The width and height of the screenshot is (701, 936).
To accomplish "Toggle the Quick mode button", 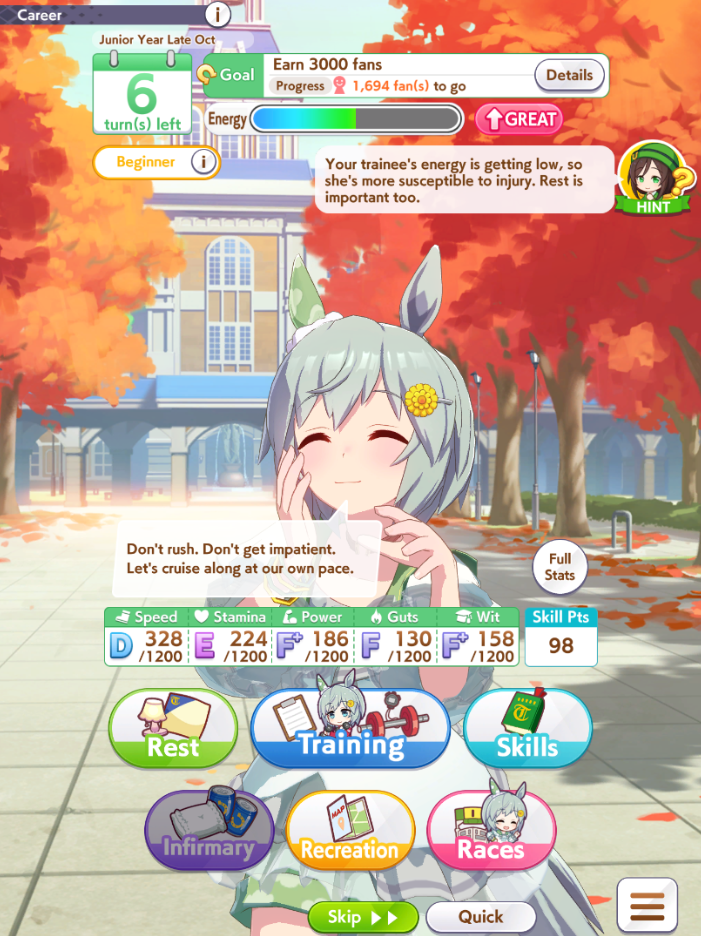I will tap(481, 917).
